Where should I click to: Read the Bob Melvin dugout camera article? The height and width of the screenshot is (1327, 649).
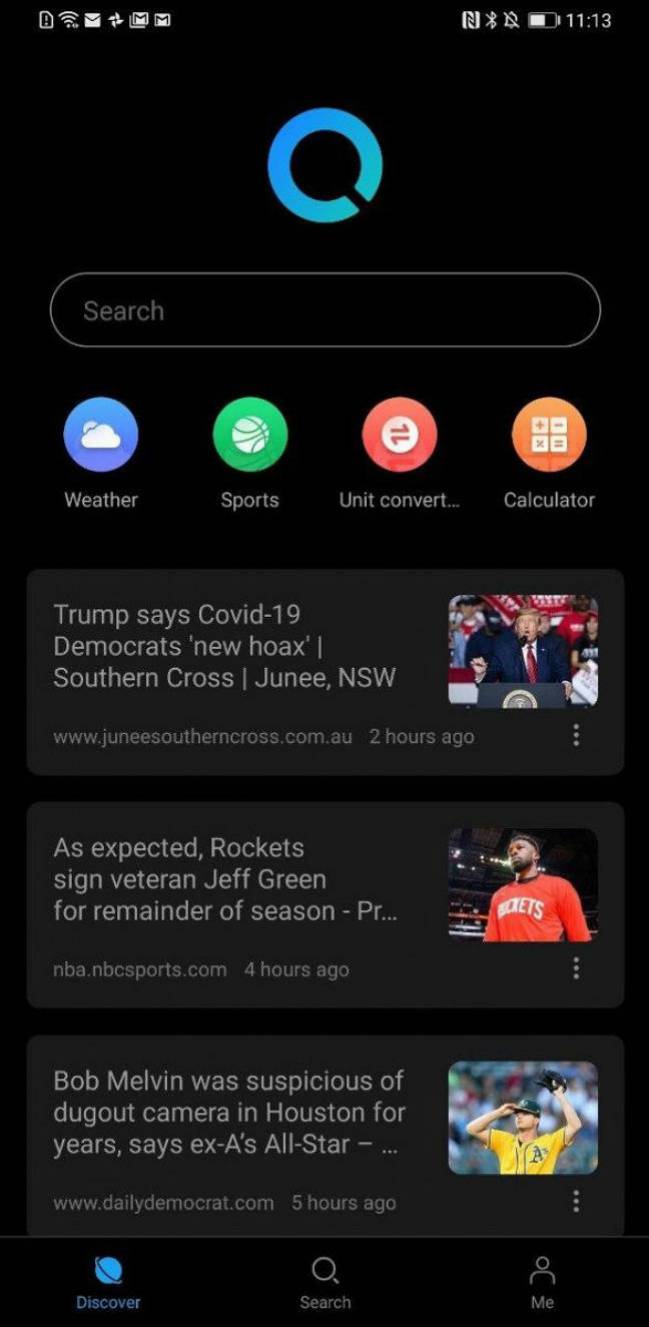(325, 1136)
